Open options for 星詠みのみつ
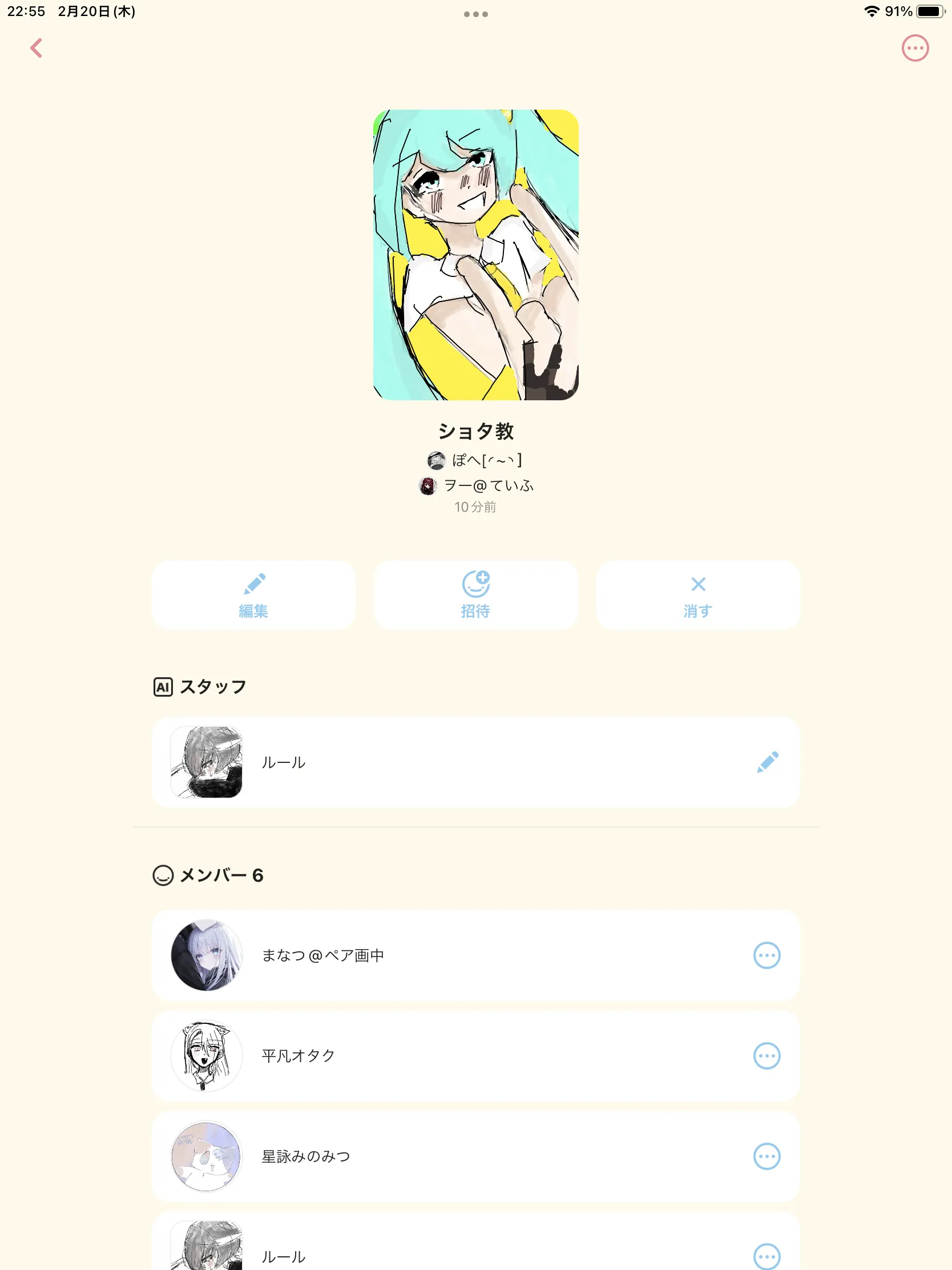 click(767, 1156)
